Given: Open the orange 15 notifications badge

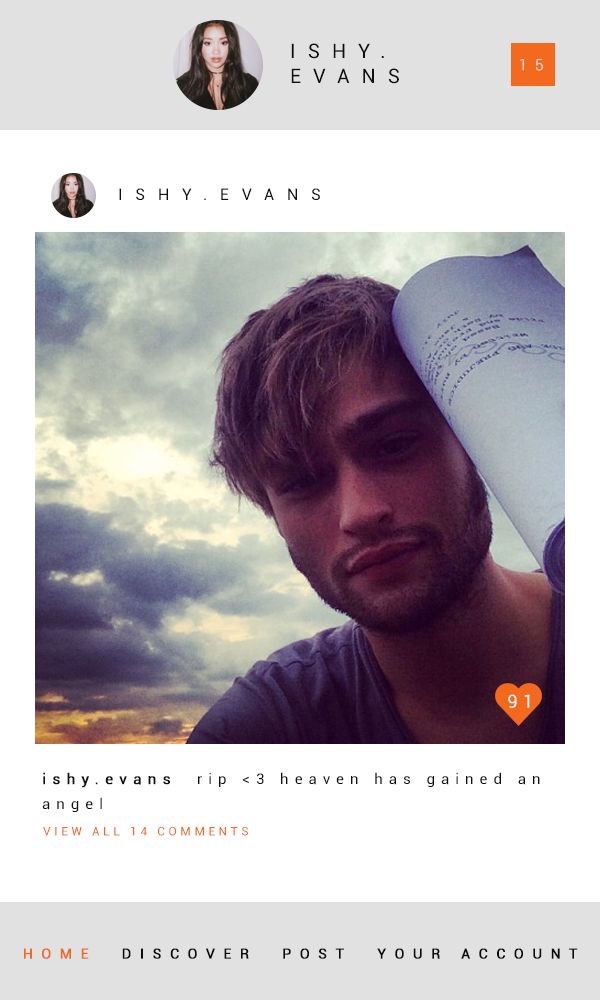Looking at the screenshot, I should 532,64.
